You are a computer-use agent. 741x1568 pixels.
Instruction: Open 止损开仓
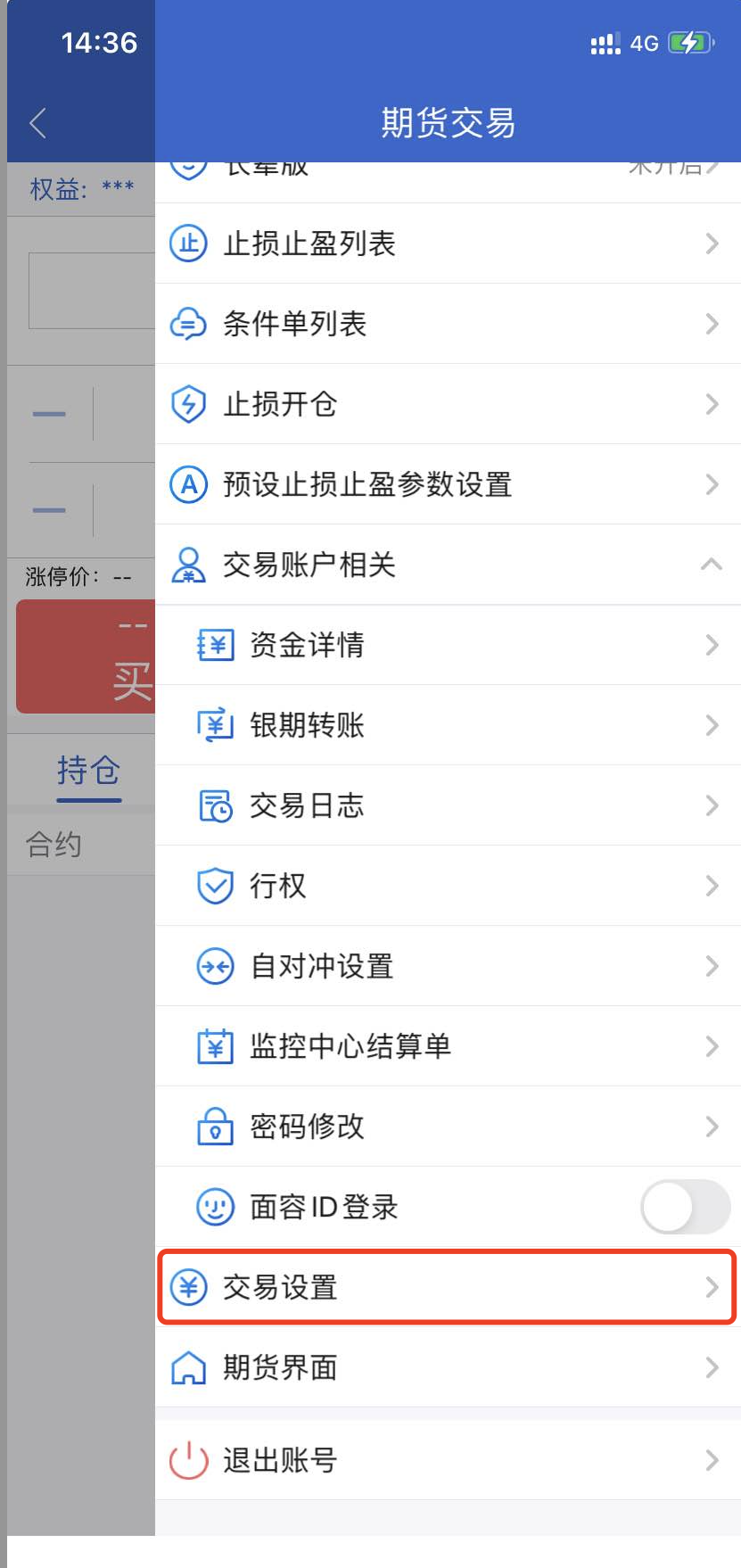coord(446,404)
